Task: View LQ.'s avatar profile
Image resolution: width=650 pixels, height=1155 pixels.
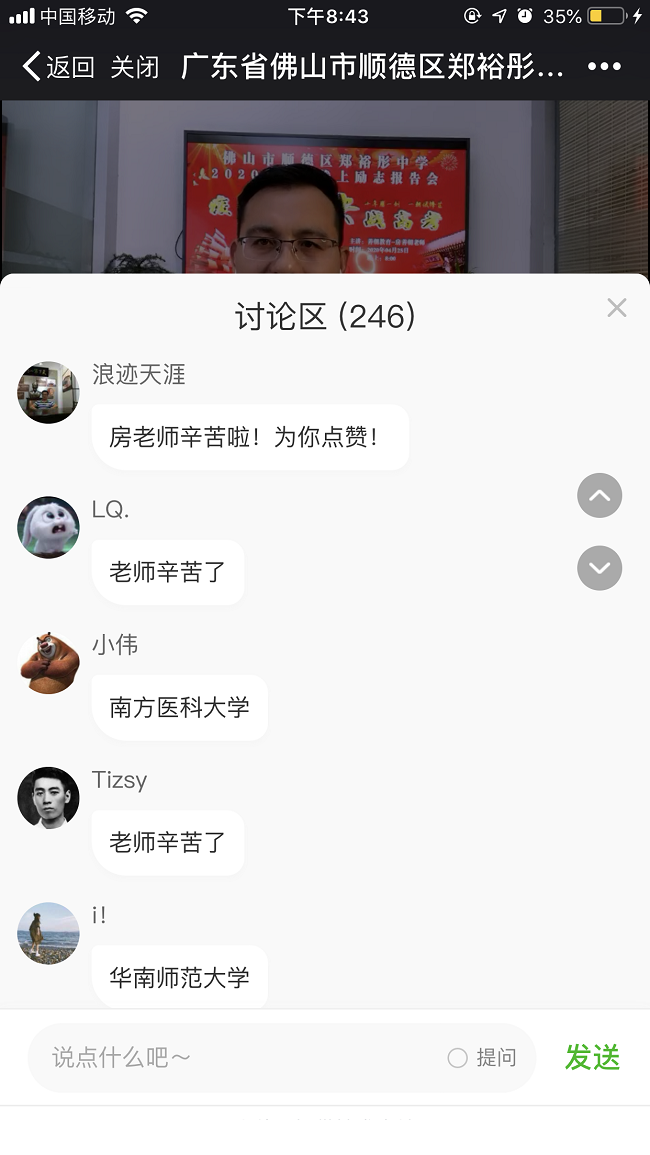Action: click(x=48, y=527)
